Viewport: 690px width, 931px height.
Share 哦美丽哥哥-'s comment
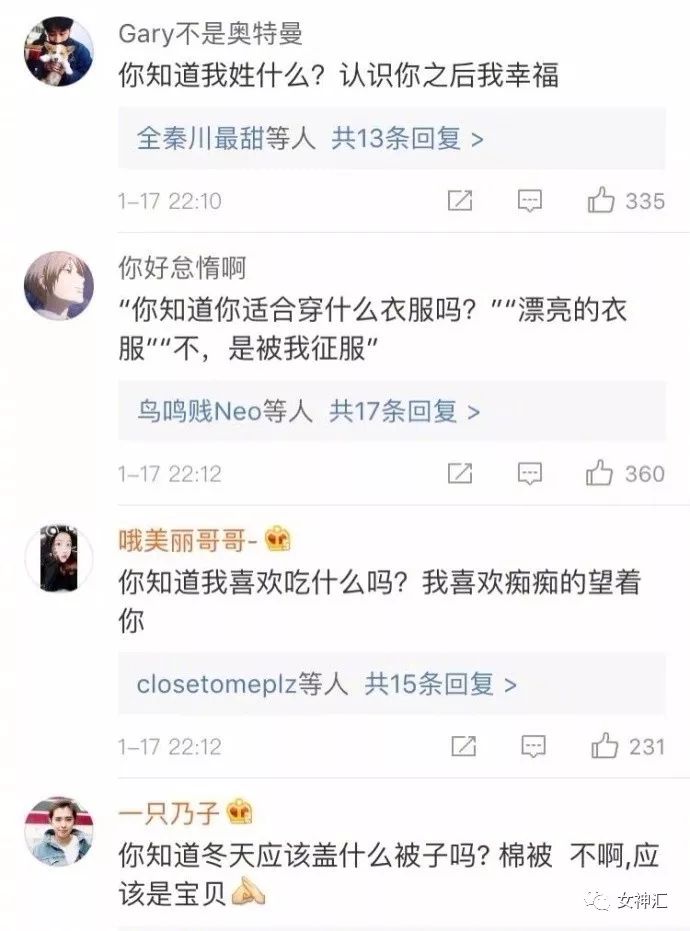[x=463, y=746]
